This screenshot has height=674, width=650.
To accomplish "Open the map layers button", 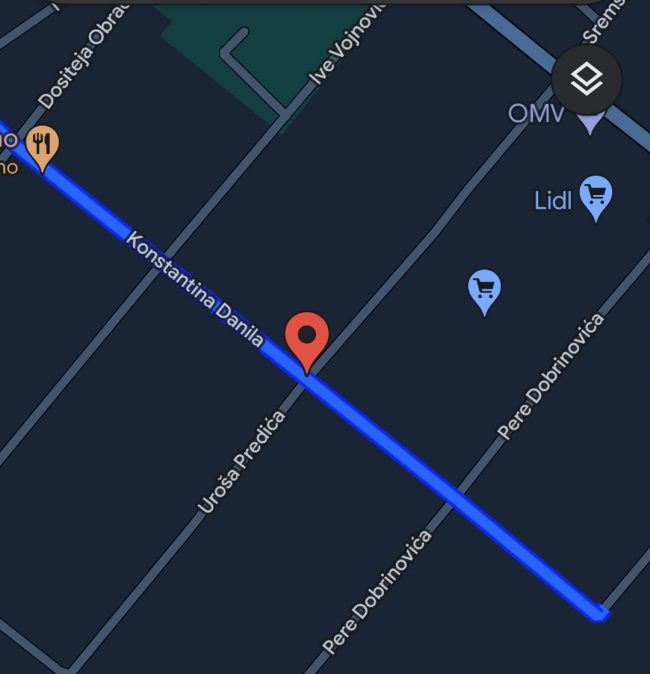I will 586,80.
